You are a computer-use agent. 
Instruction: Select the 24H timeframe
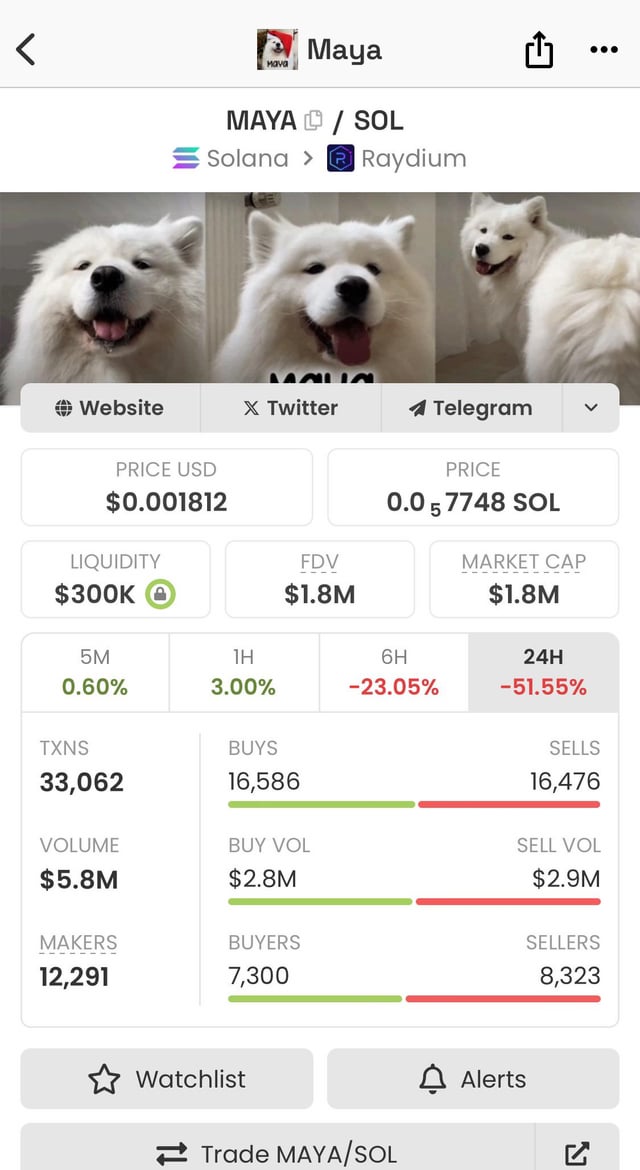(x=543, y=672)
